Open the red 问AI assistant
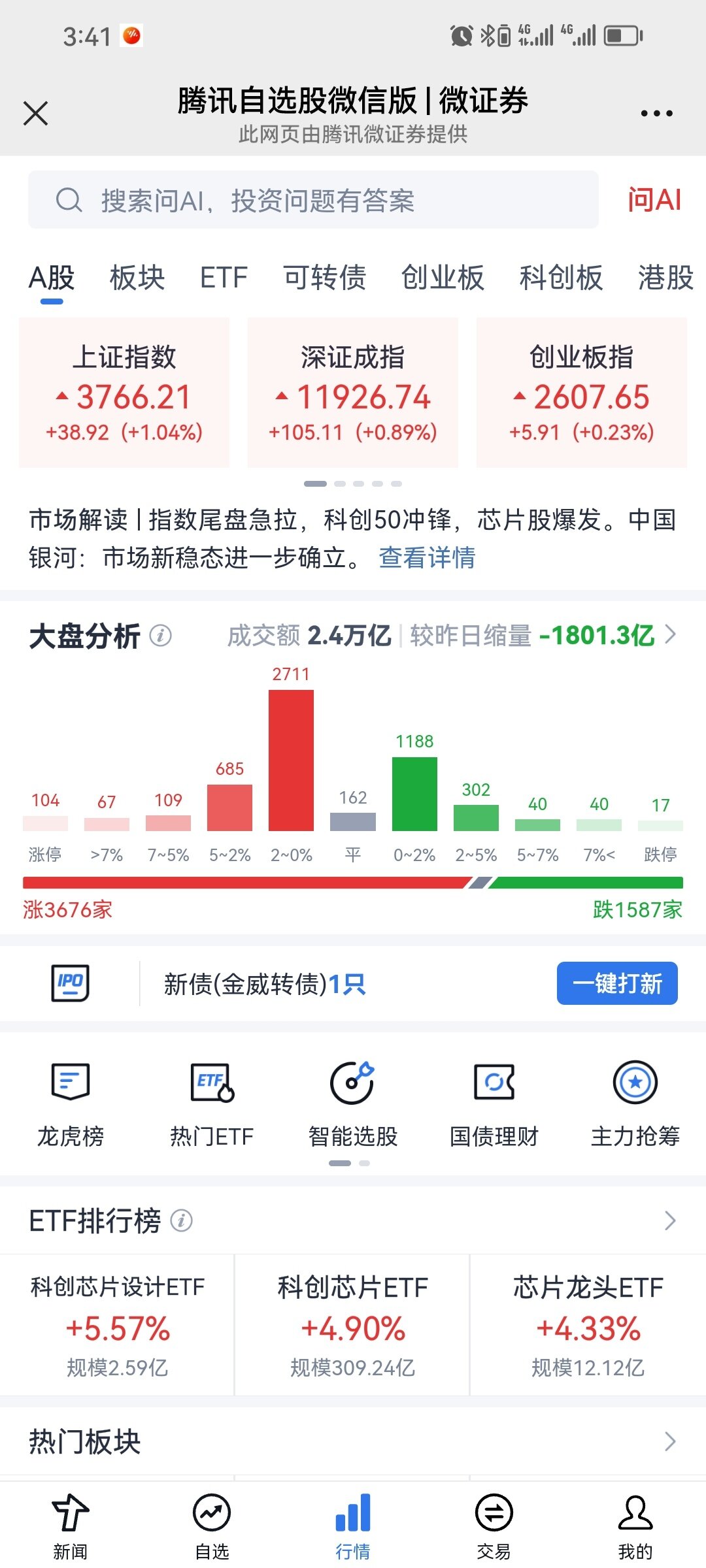The width and height of the screenshot is (706, 1568). (654, 200)
